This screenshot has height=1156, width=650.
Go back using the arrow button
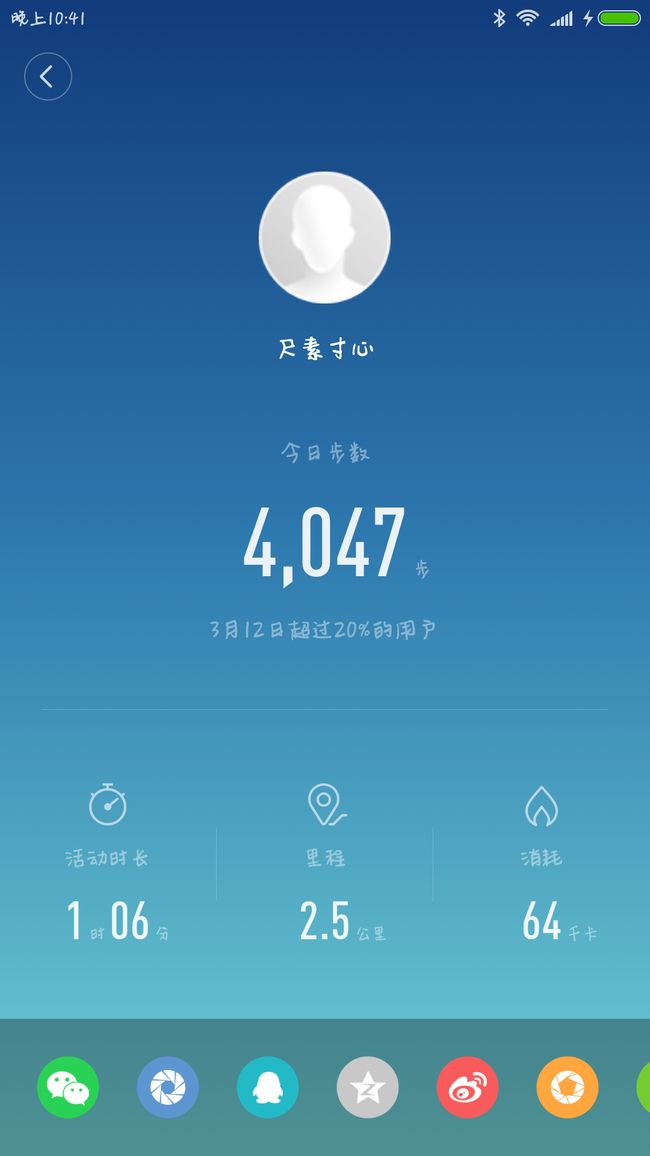tap(48, 77)
